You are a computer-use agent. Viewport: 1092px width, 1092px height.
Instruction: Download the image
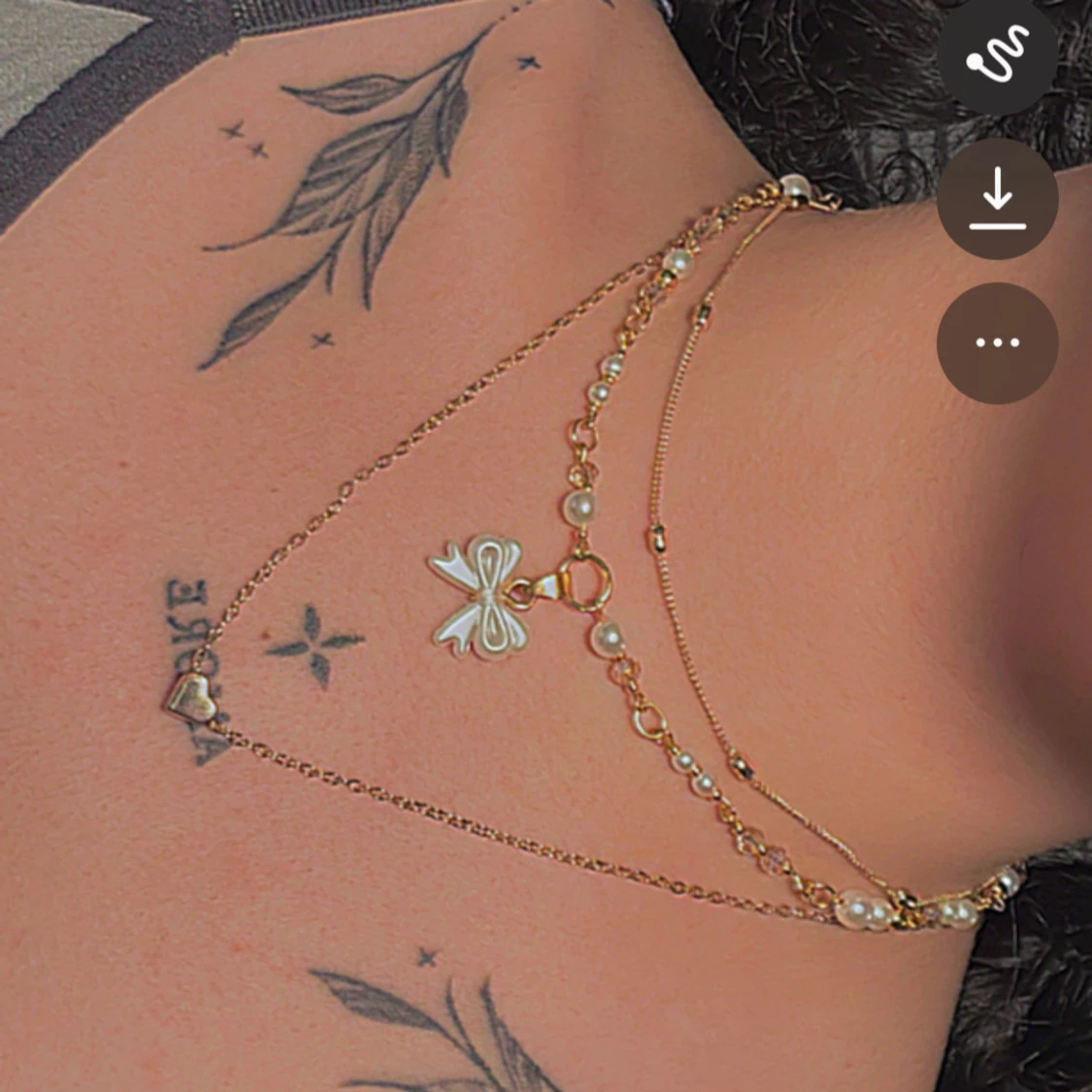[997, 198]
